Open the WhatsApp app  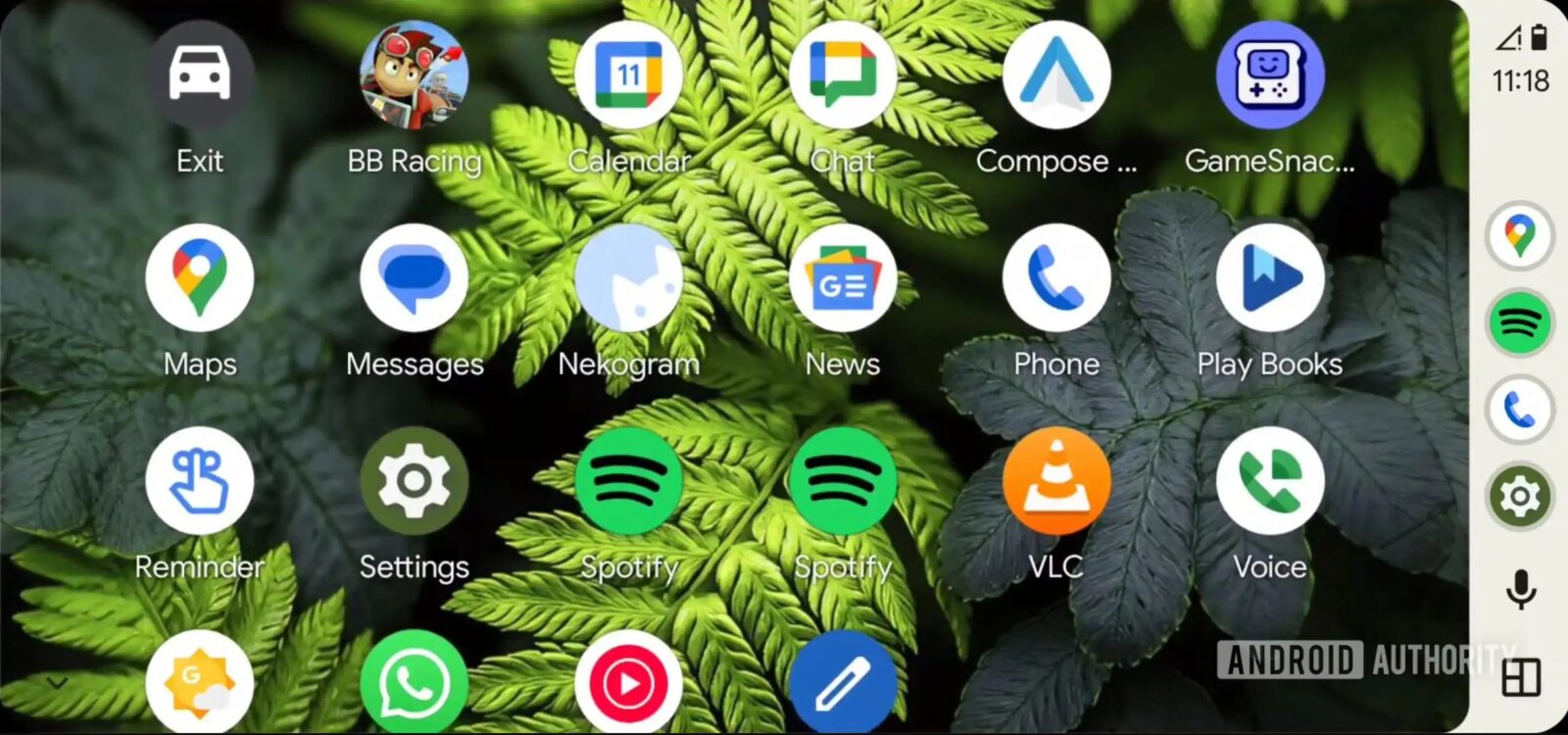pyautogui.click(x=414, y=683)
